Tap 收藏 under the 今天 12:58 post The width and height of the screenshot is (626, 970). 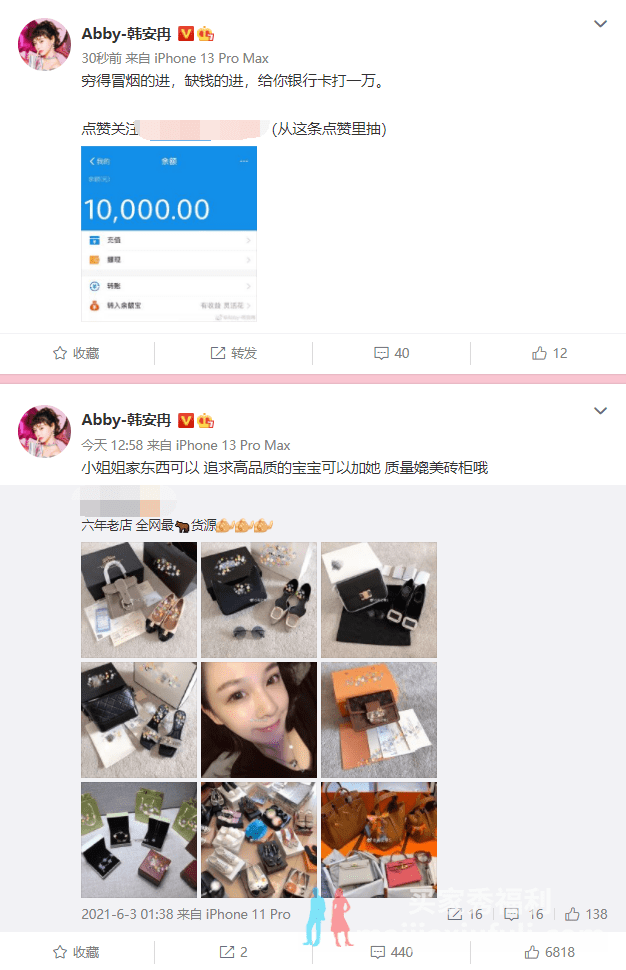click(76, 952)
